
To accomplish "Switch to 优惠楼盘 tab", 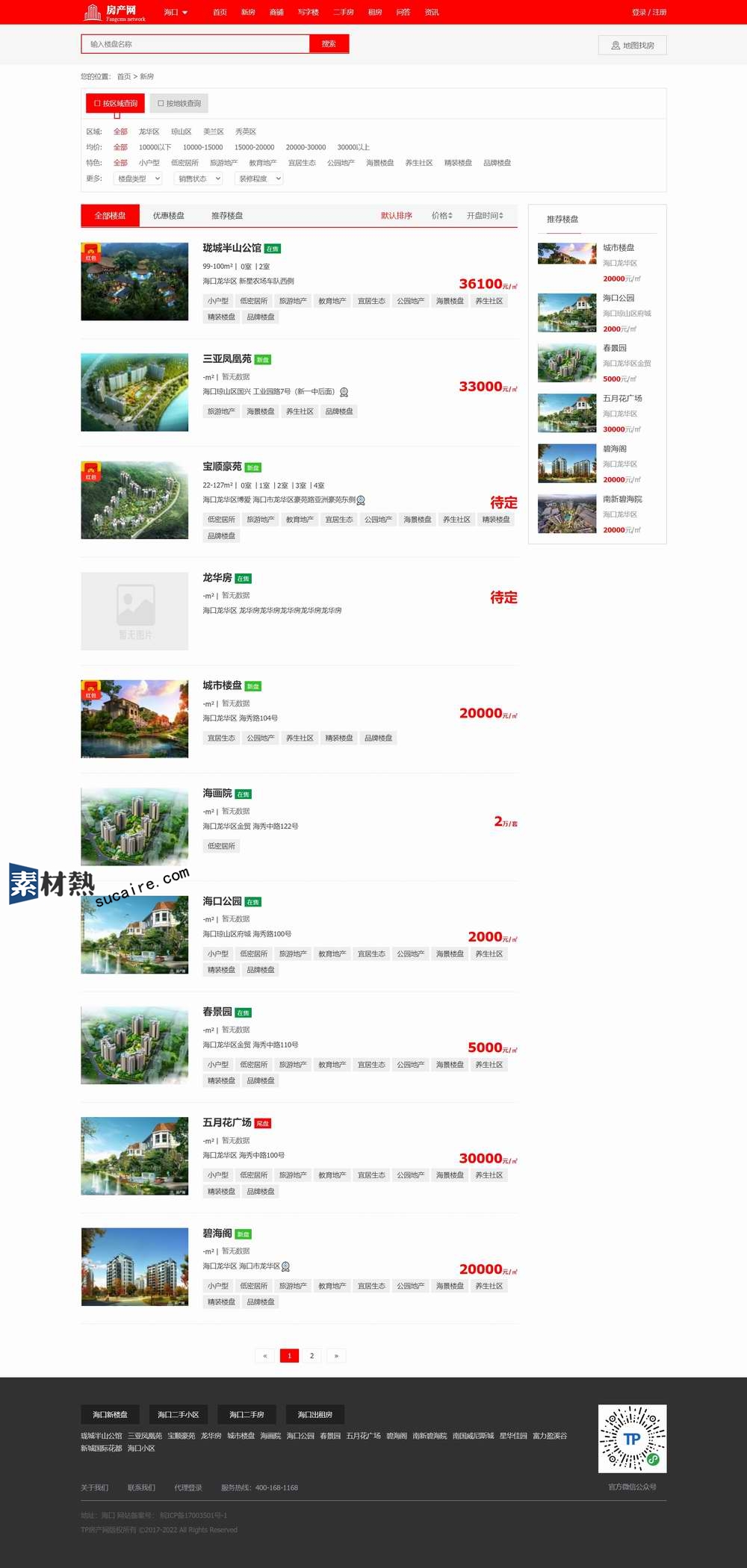I will click(168, 216).
